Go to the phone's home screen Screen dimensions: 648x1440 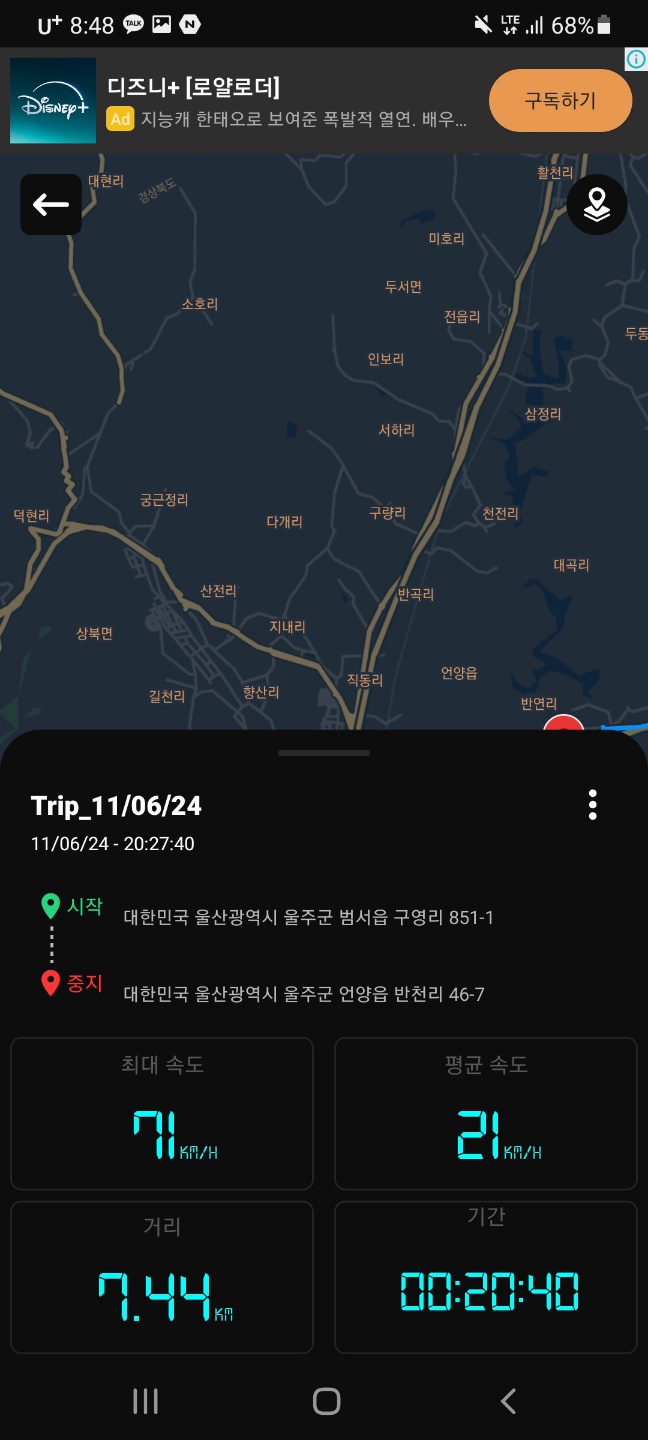tap(326, 1401)
